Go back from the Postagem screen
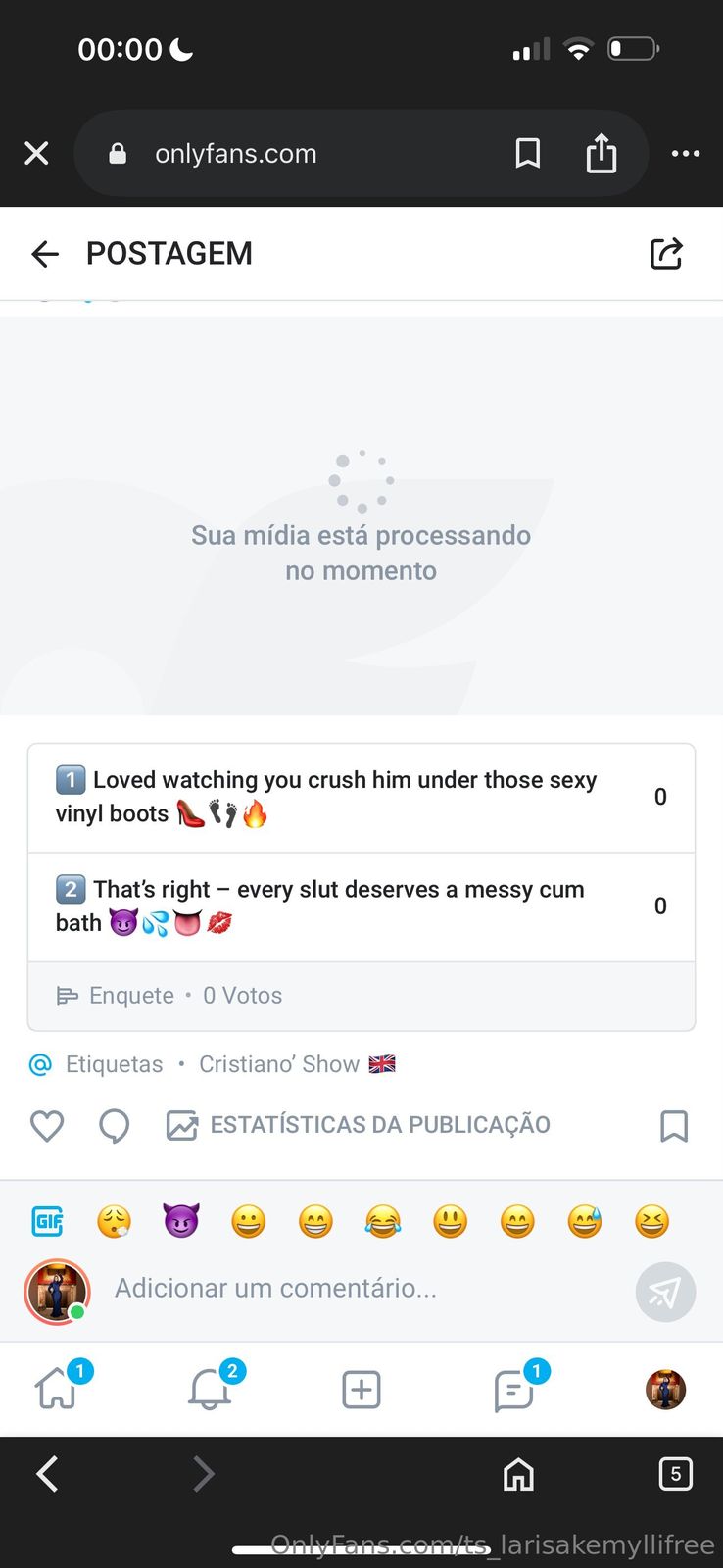723x1568 pixels. (x=45, y=254)
